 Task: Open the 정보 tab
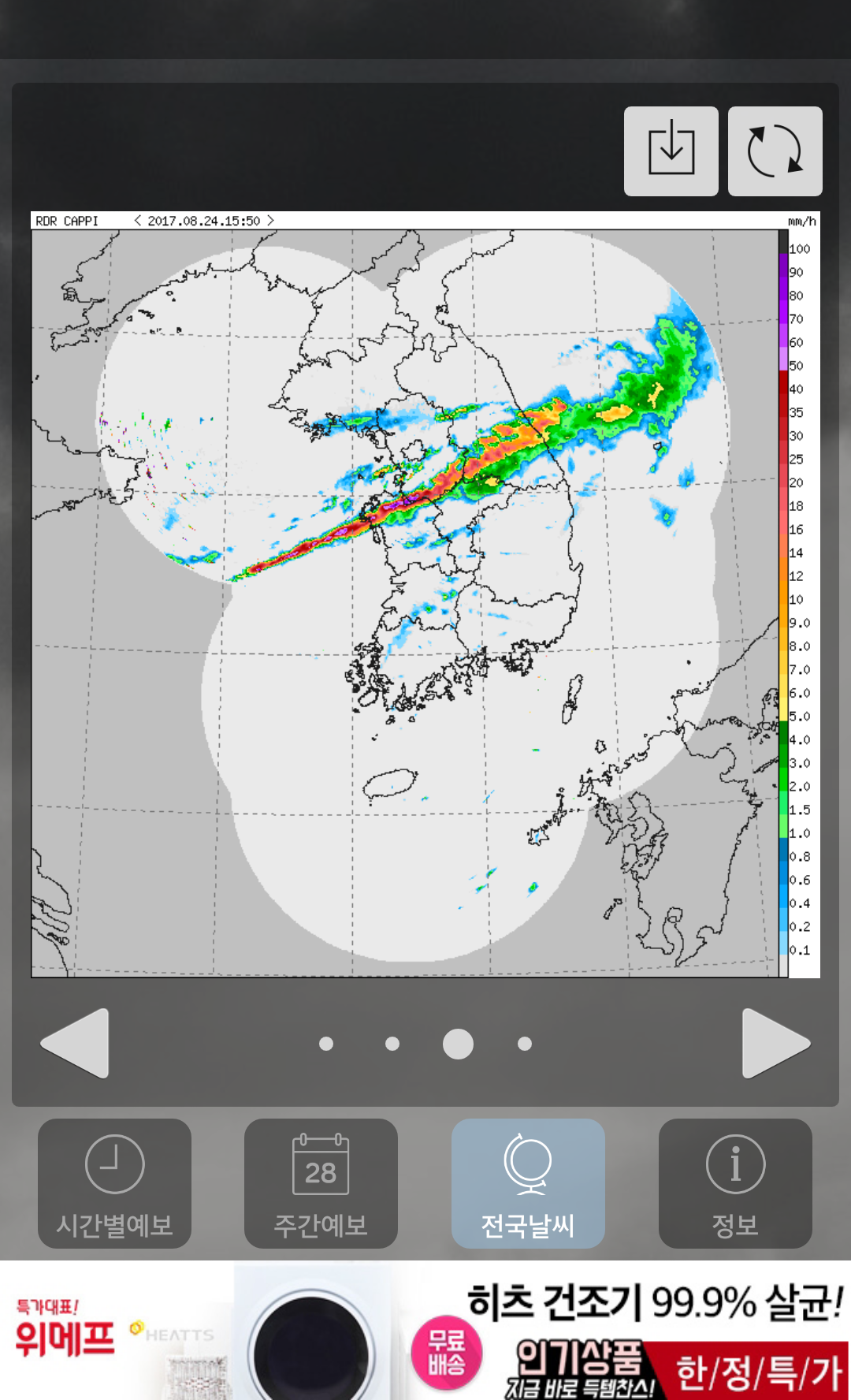(x=734, y=1182)
